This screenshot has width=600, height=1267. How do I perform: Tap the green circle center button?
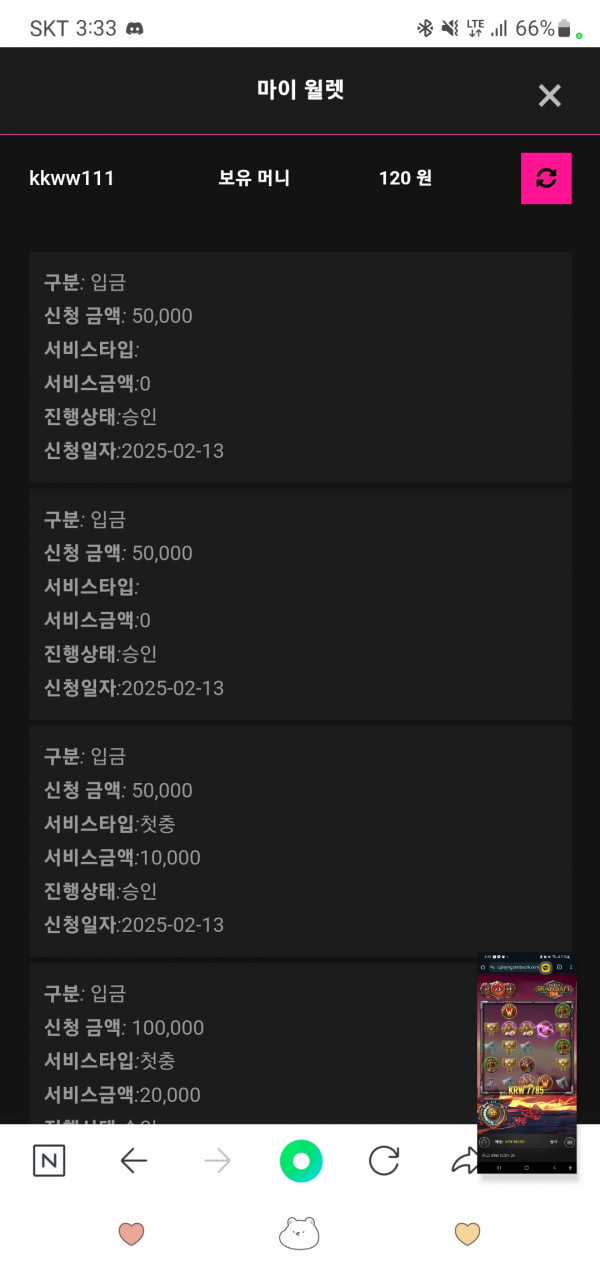tap(301, 1161)
